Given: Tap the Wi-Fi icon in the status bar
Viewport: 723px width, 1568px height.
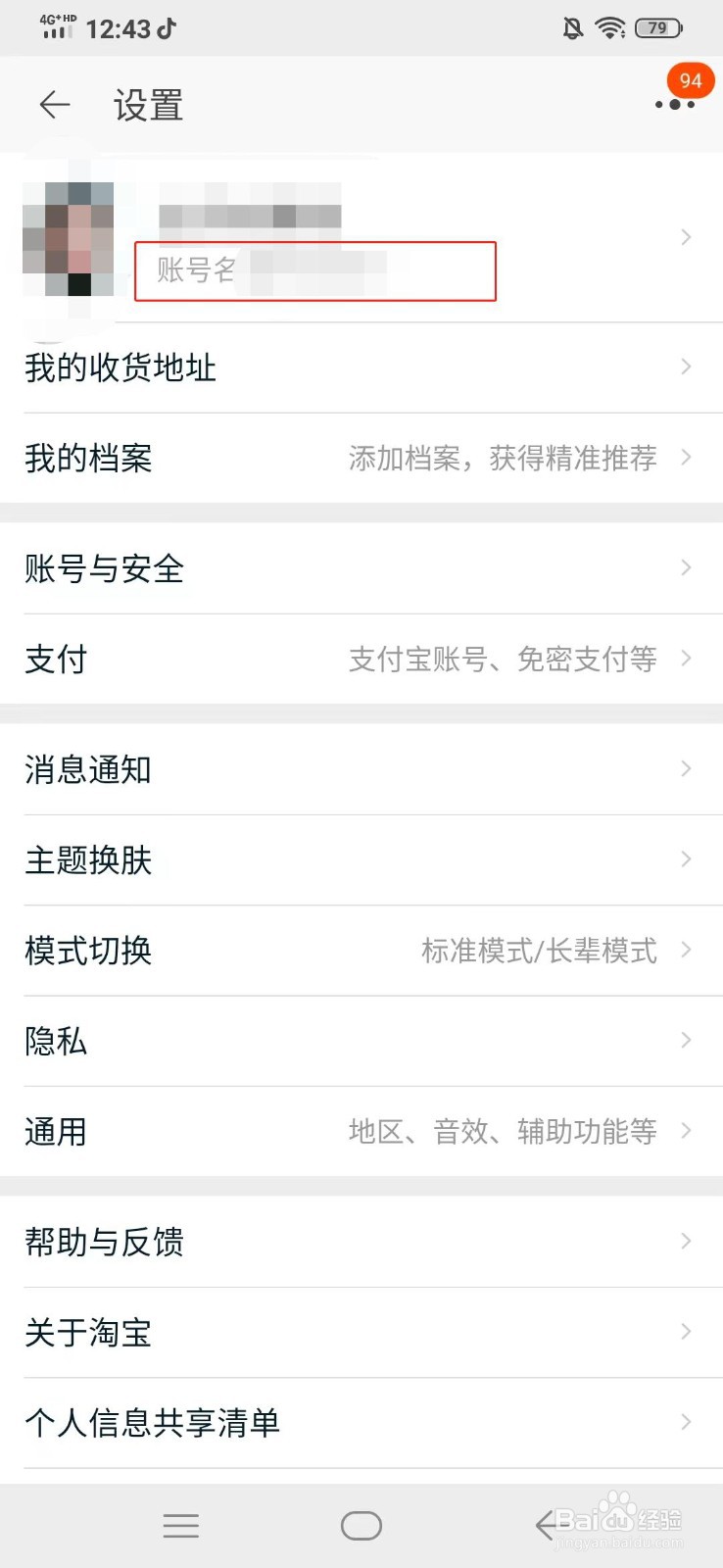Looking at the screenshot, I should [612, 28].
